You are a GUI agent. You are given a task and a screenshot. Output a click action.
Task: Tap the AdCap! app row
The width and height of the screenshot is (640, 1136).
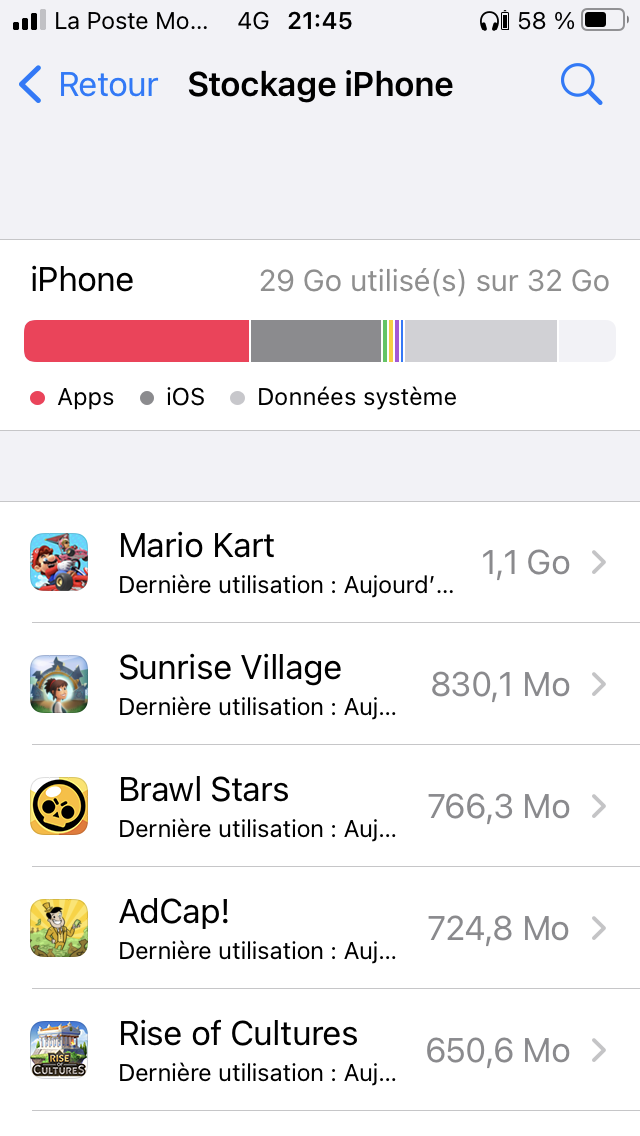tap(320, 929)
